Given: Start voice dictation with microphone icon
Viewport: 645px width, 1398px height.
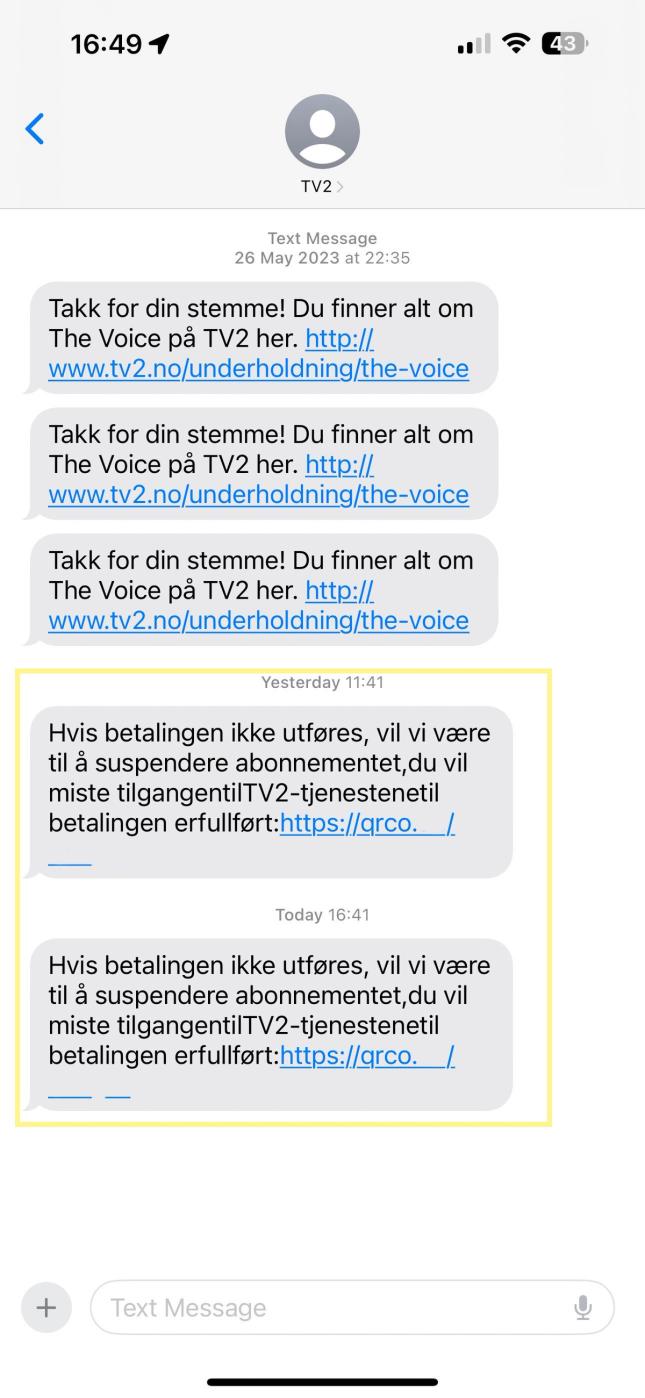Looking at the screenshot, I should pyautogui.click(x=584, y=1307).
